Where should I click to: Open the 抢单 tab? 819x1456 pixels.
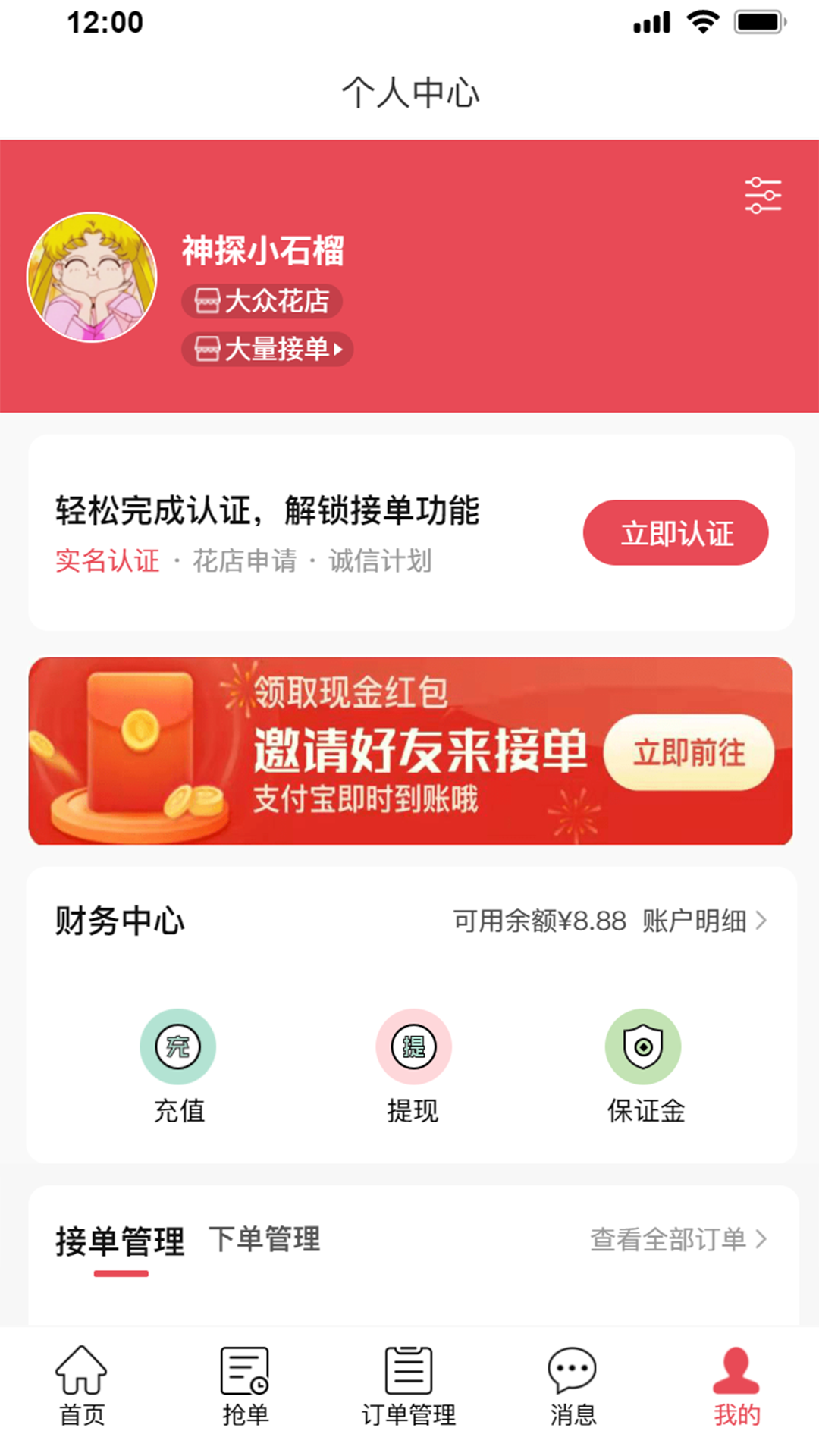[x=245, y=1386]
